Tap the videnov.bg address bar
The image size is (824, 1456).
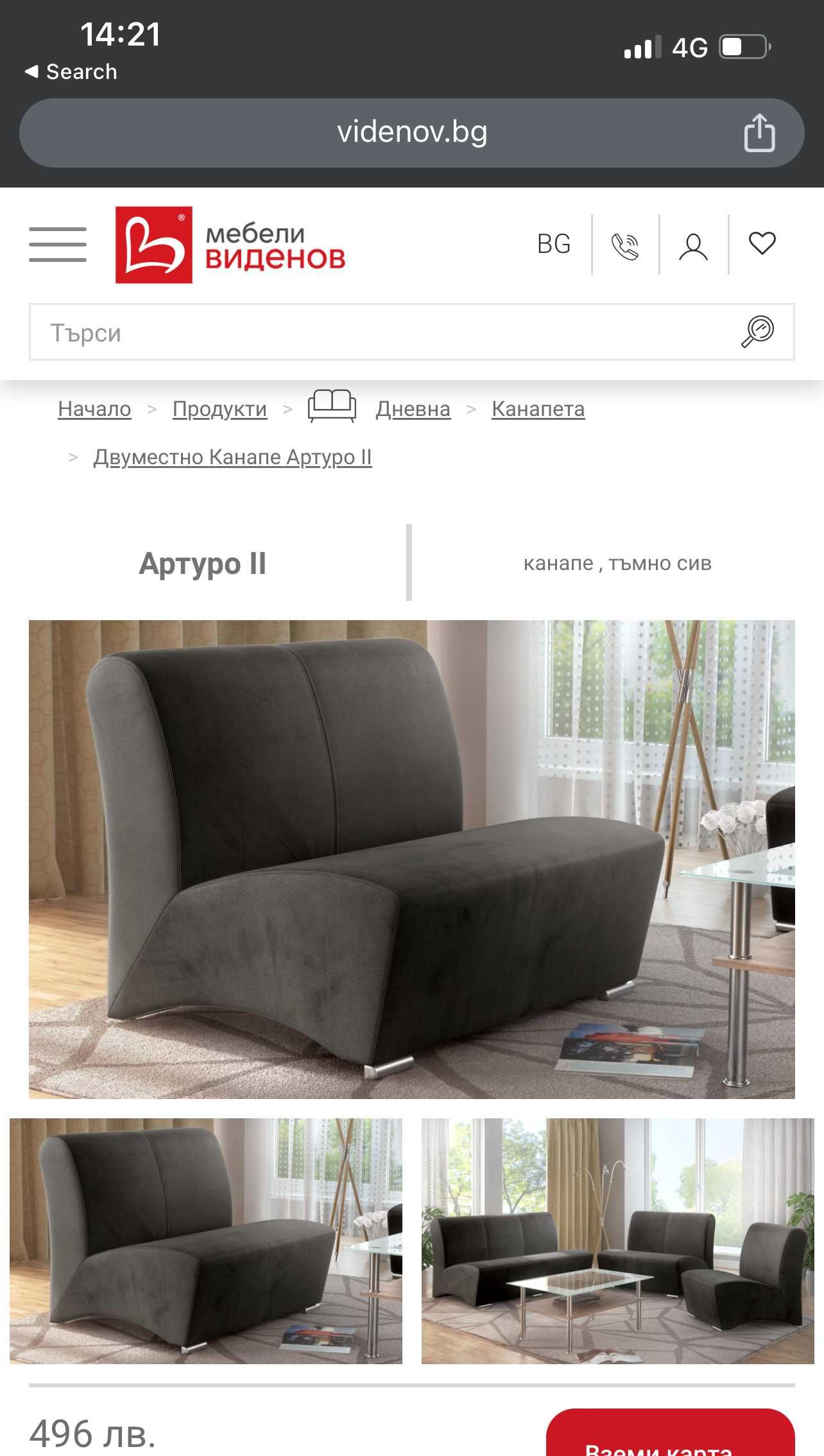[411, 132]
